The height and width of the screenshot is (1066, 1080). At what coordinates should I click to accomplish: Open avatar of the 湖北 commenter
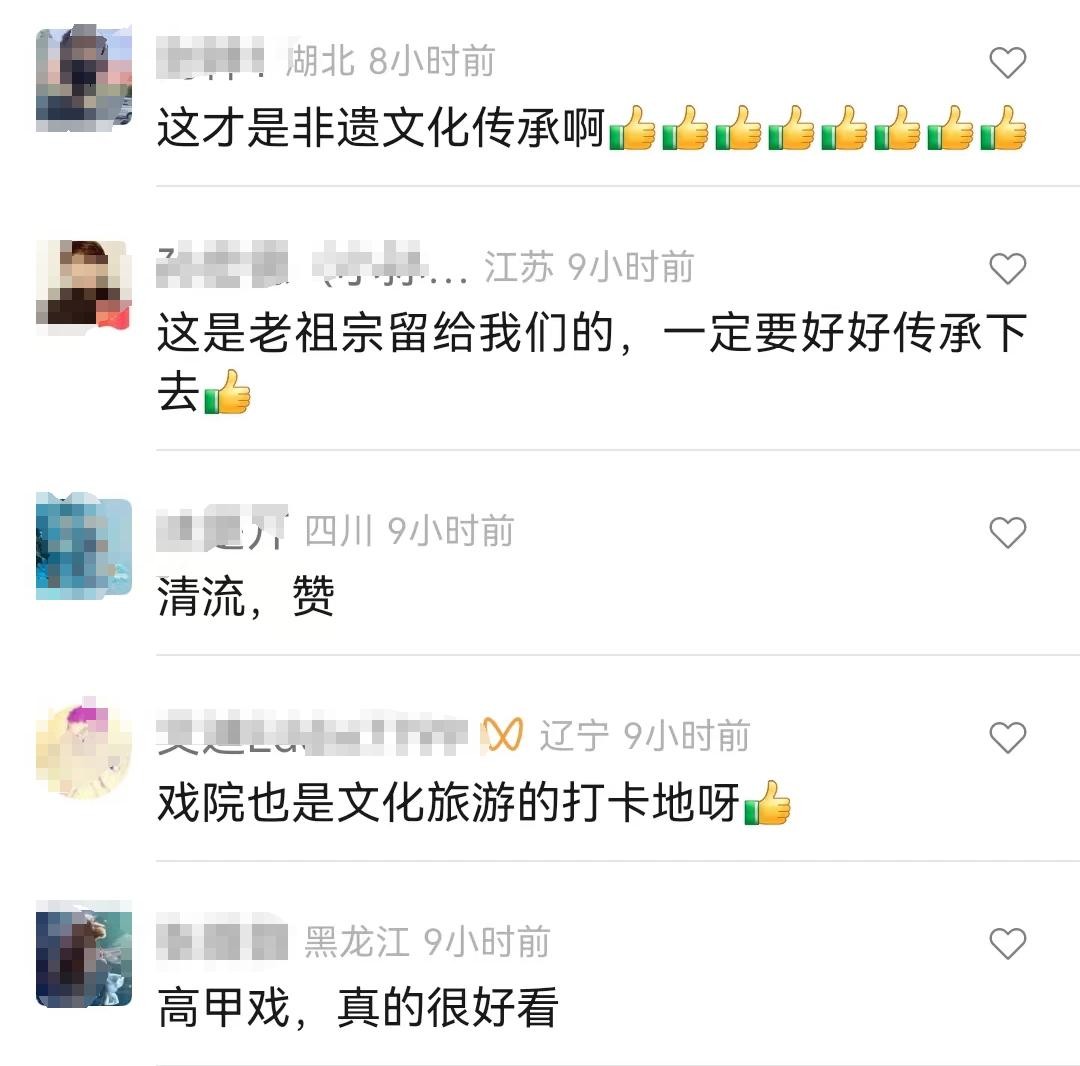(x=84, y=80)
